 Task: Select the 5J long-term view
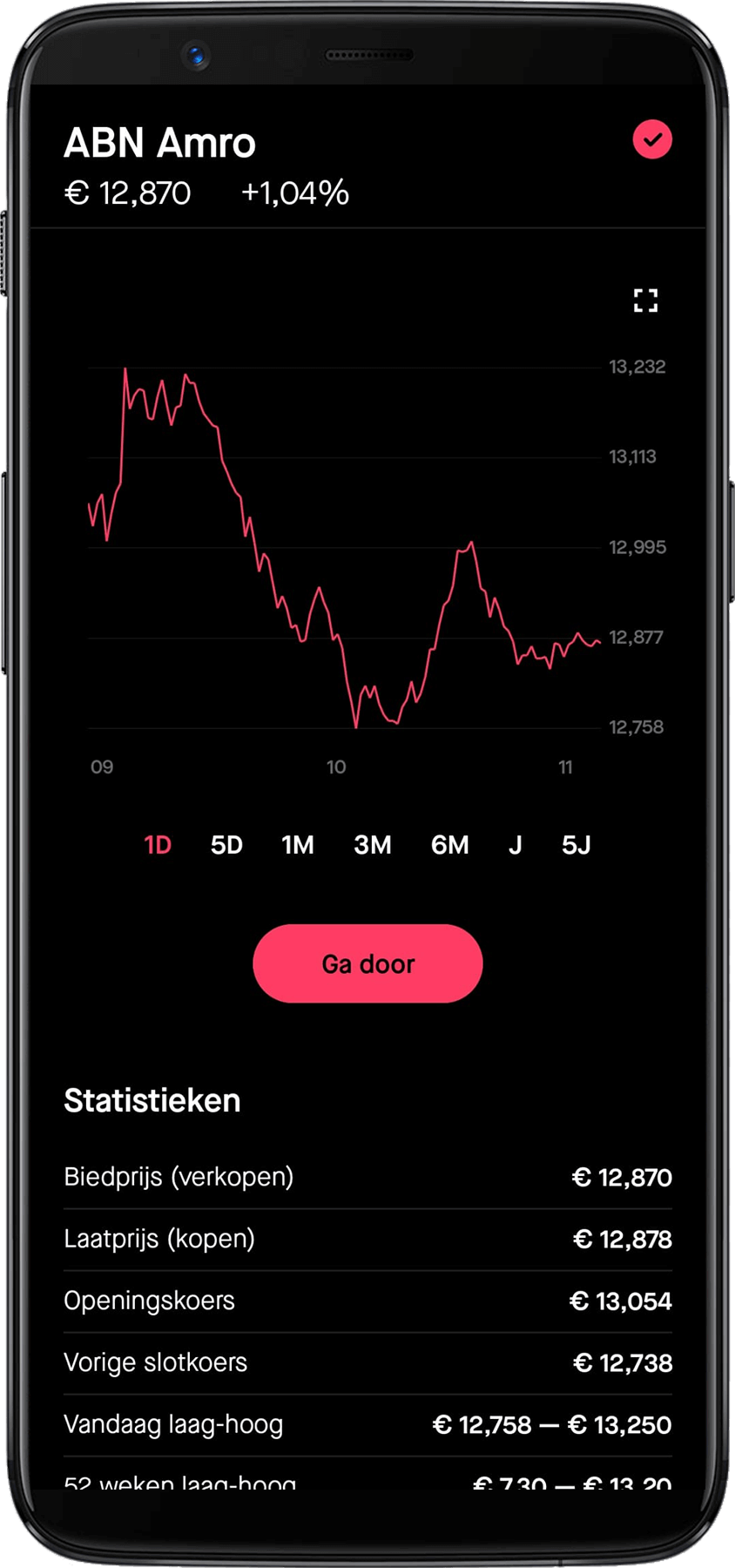[x=576, y=843]
